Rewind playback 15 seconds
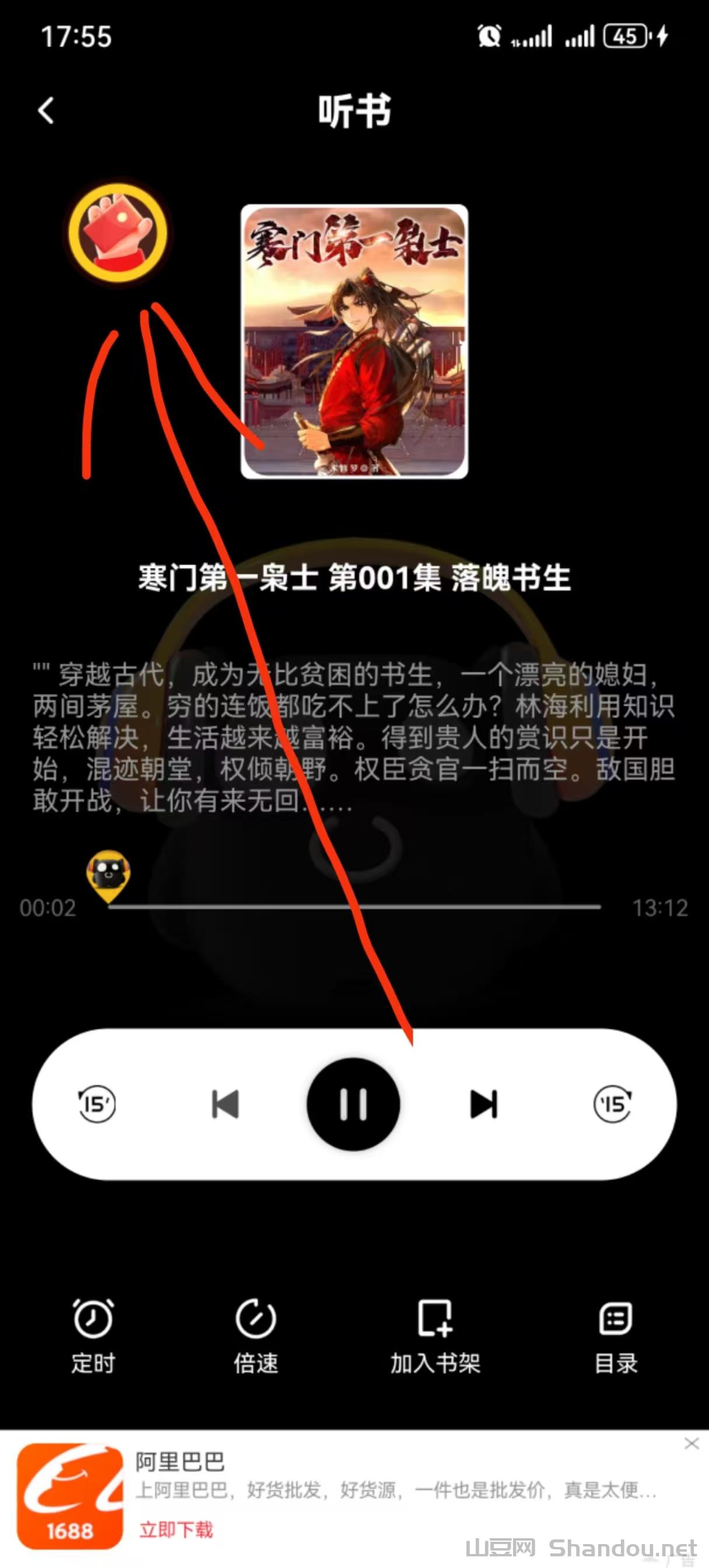The image size is (709, 1568). tap(96, 1104)
